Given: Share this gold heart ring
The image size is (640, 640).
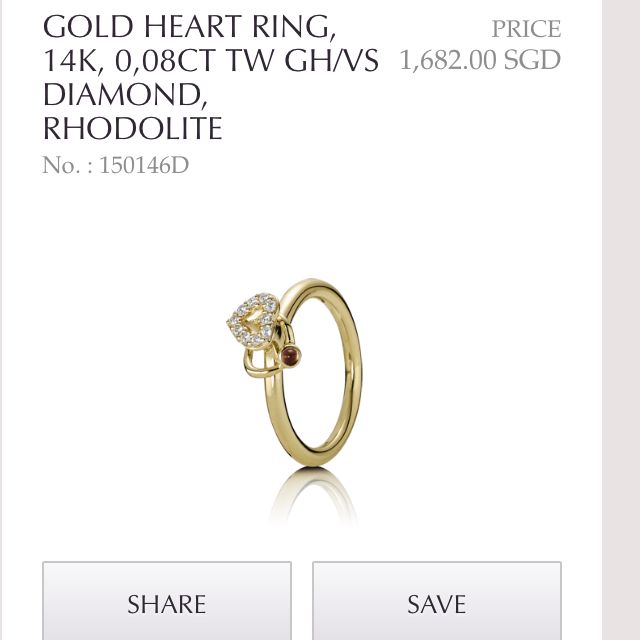Looking at the screenshot, I should coord(166,602).
